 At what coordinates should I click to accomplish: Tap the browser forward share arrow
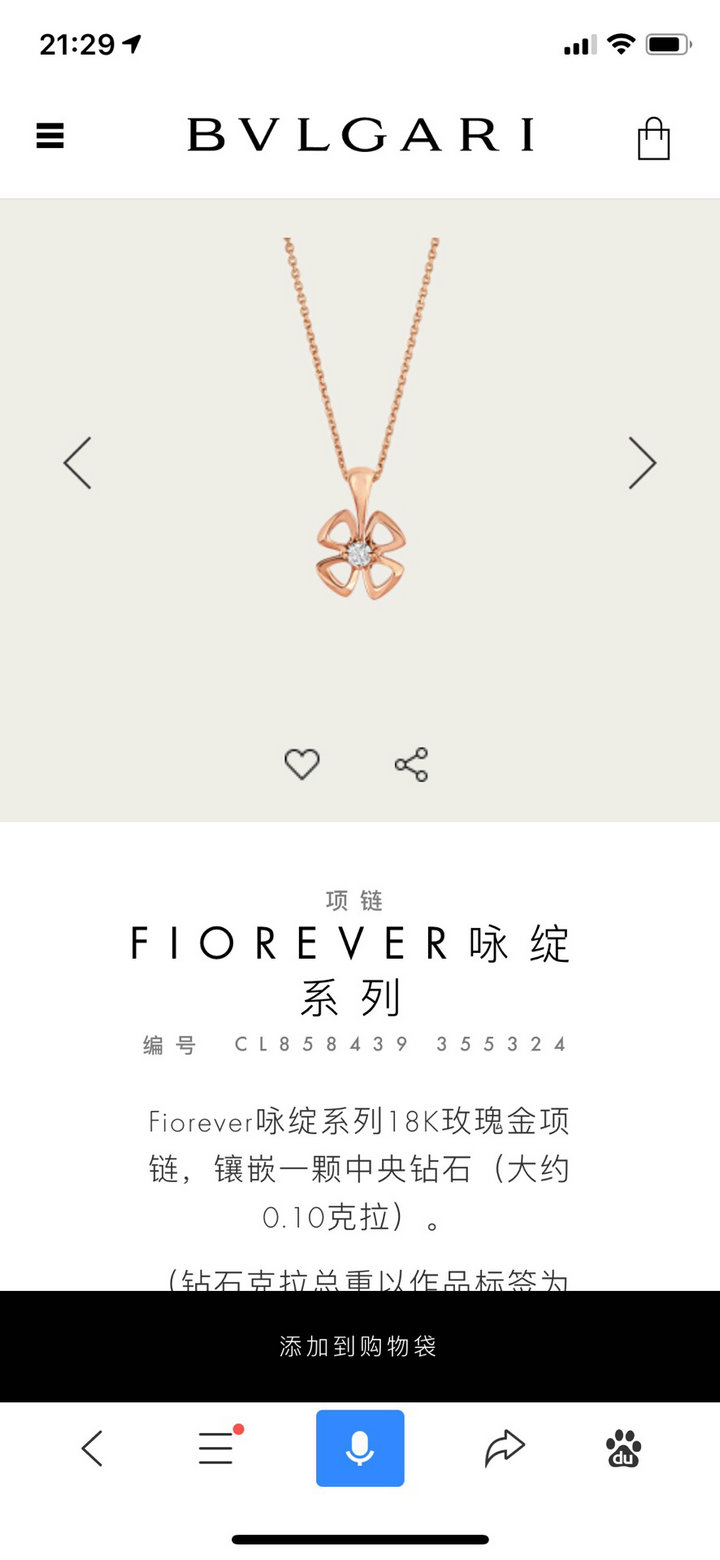(504, 1448)
